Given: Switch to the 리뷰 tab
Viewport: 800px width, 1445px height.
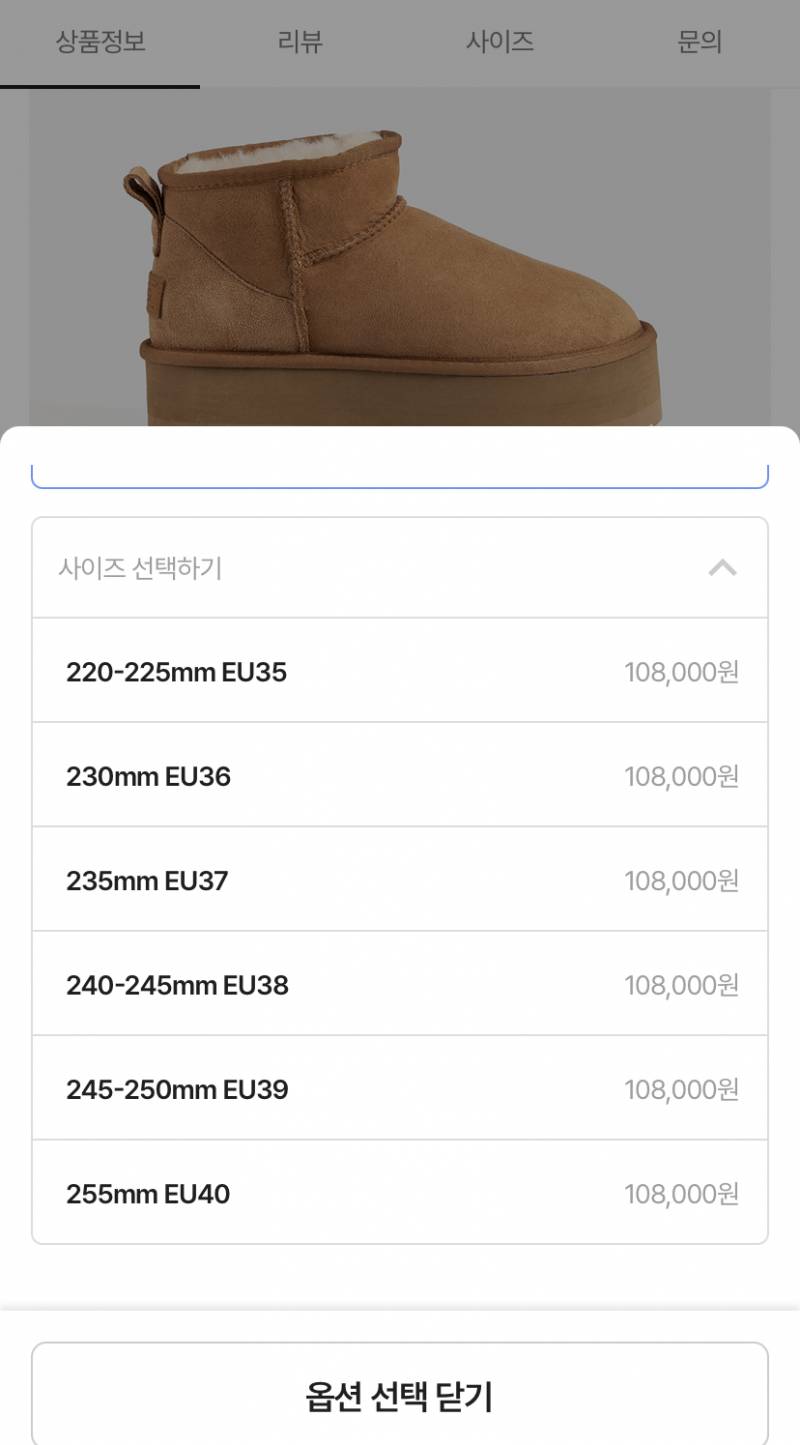Looking at the screenshot, I should (x=298, y=42).
